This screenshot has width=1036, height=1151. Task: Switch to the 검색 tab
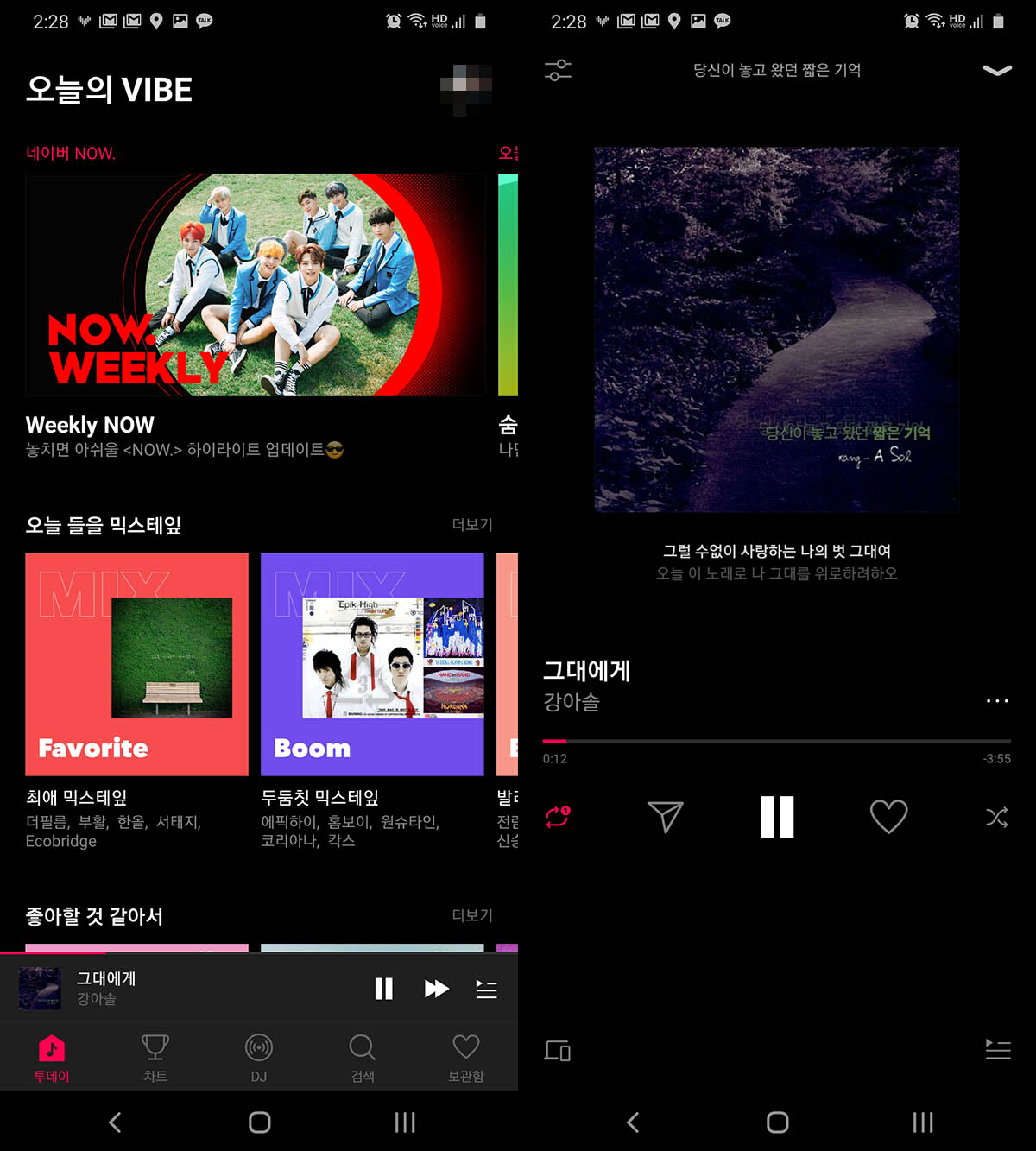(363, 1058)
